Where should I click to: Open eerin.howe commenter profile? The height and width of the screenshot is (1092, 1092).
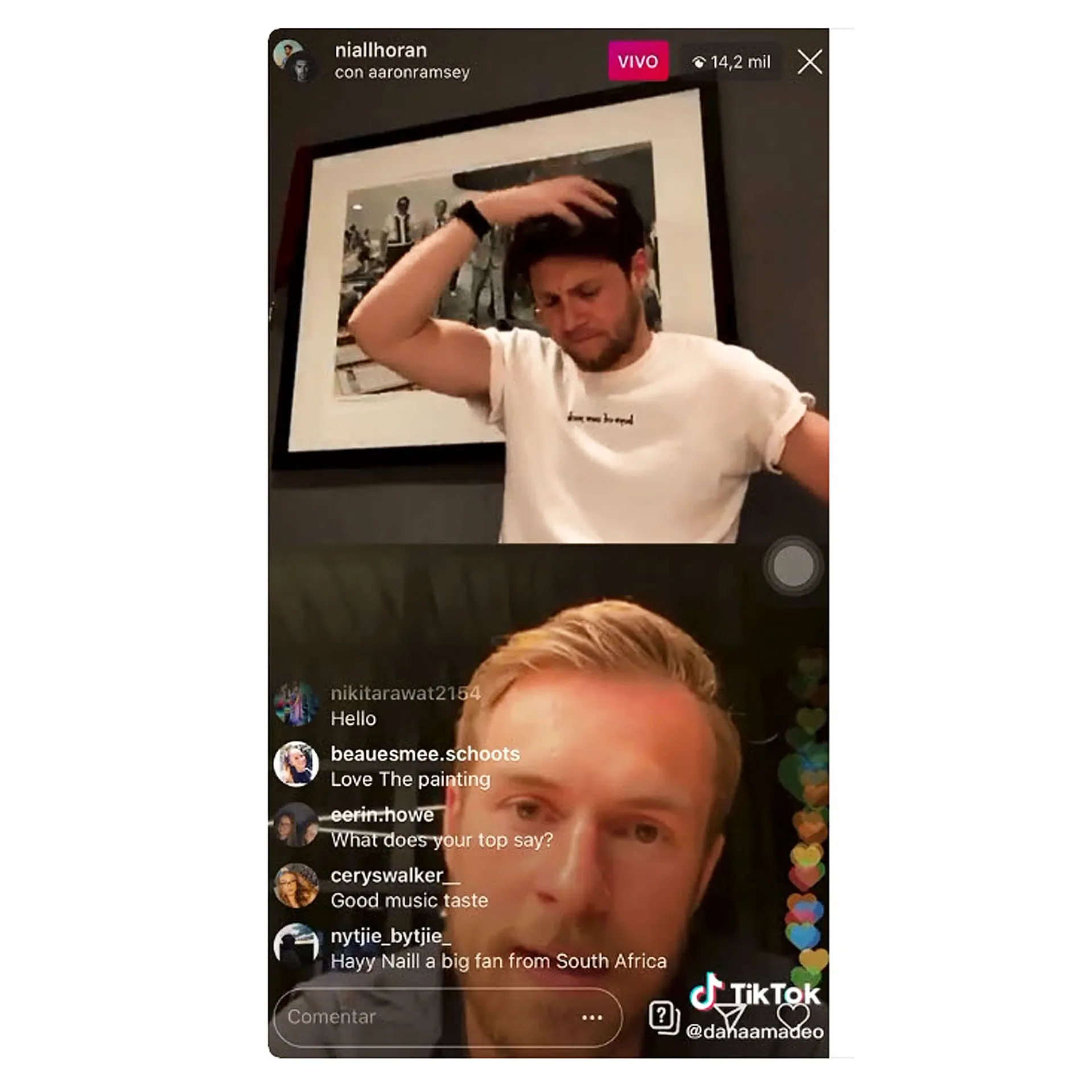296,825
